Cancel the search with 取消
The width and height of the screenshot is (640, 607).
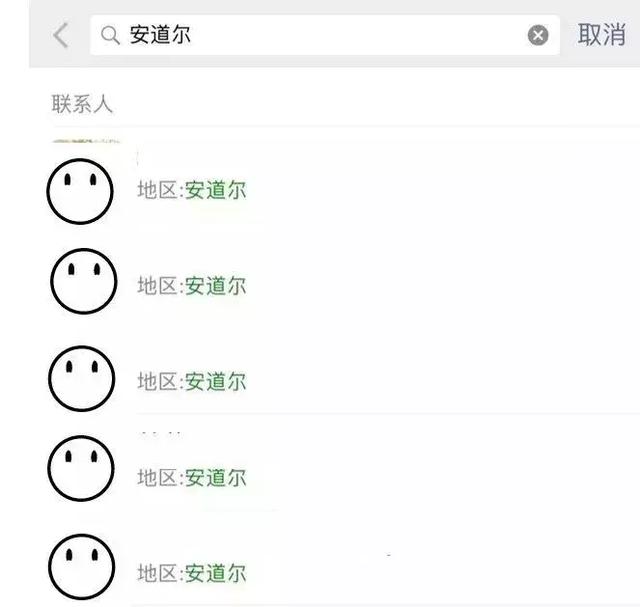pos(601,35)
